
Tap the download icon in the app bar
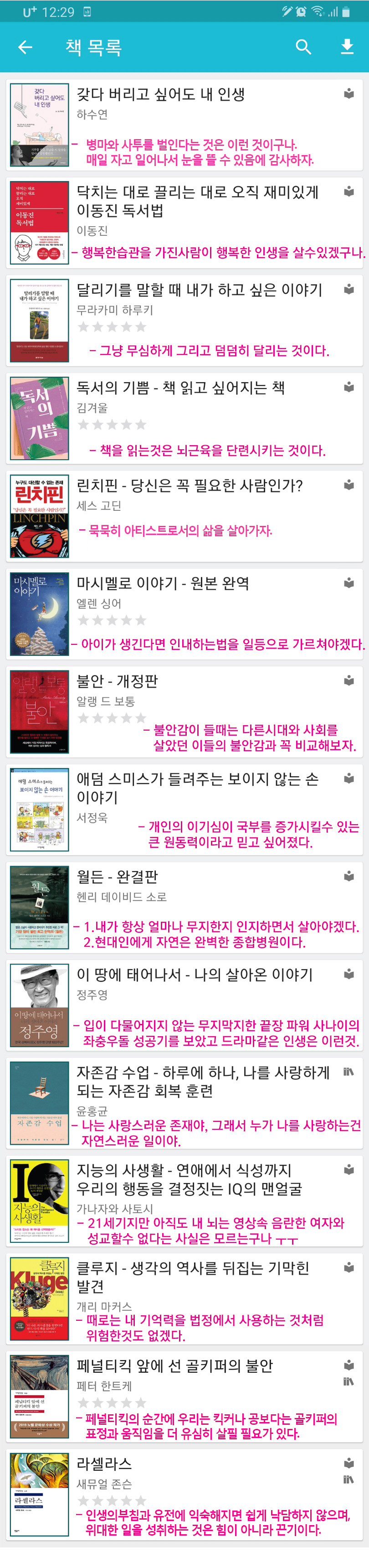pos(347,47)
